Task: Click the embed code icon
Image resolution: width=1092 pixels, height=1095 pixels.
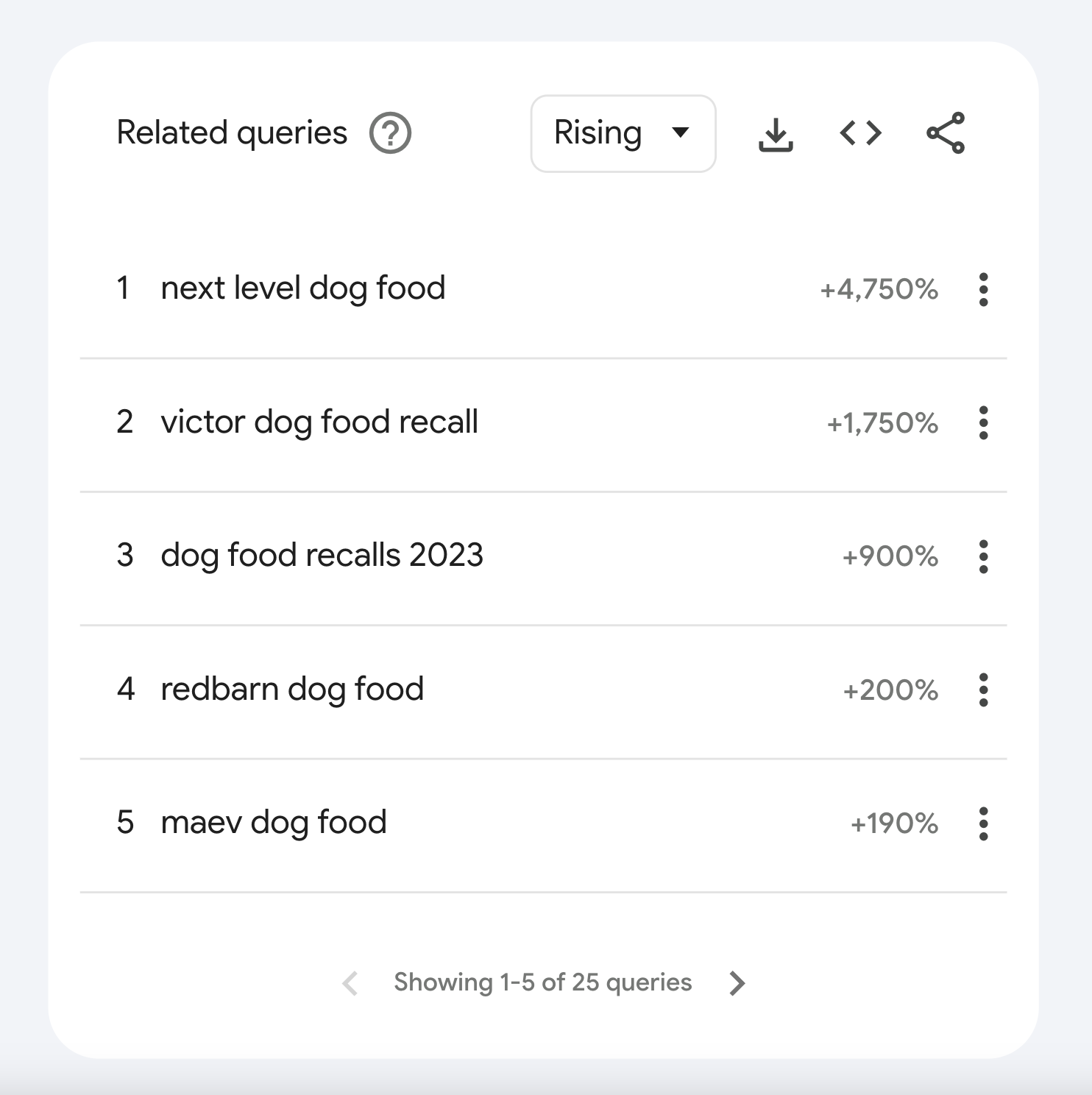Action: point(859,133)
